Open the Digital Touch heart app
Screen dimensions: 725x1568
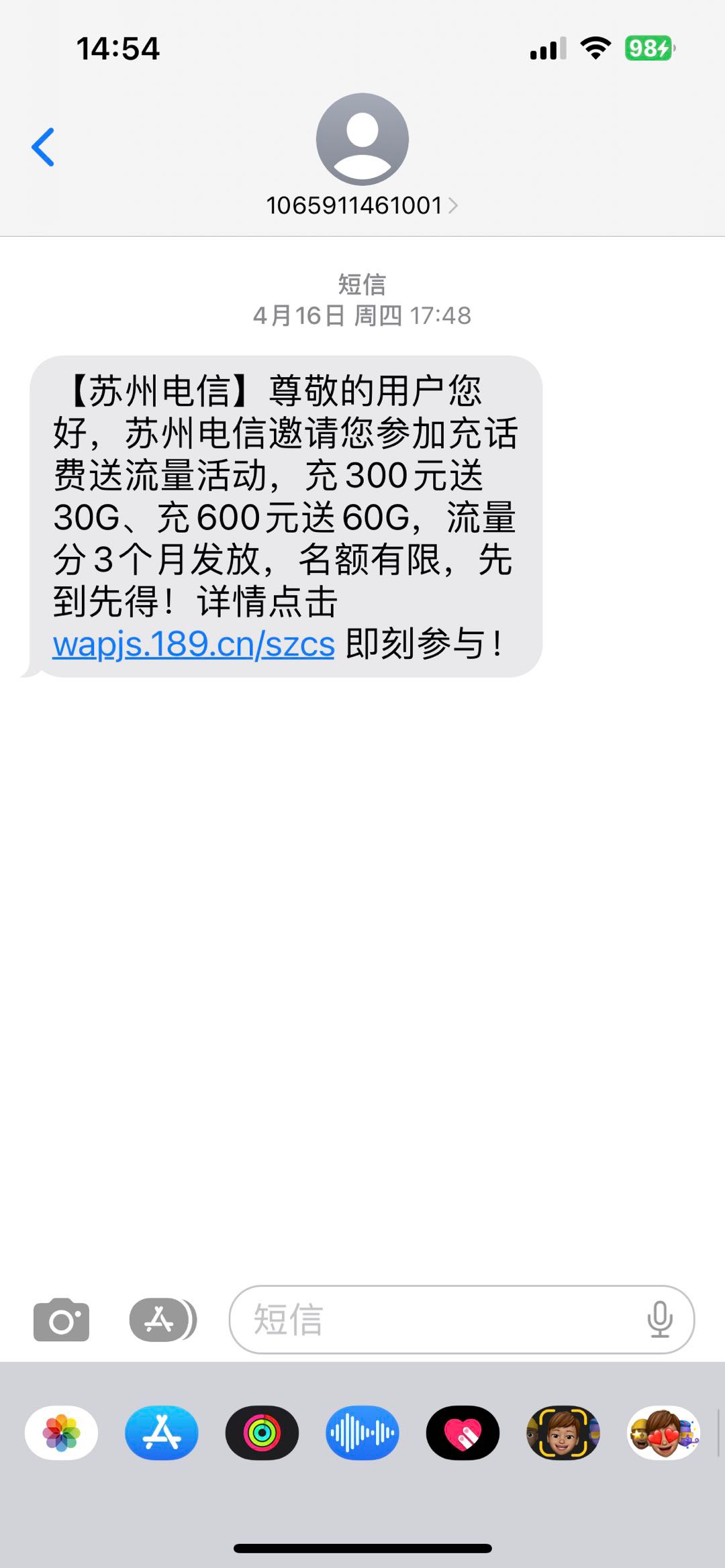coord(463,1432)
